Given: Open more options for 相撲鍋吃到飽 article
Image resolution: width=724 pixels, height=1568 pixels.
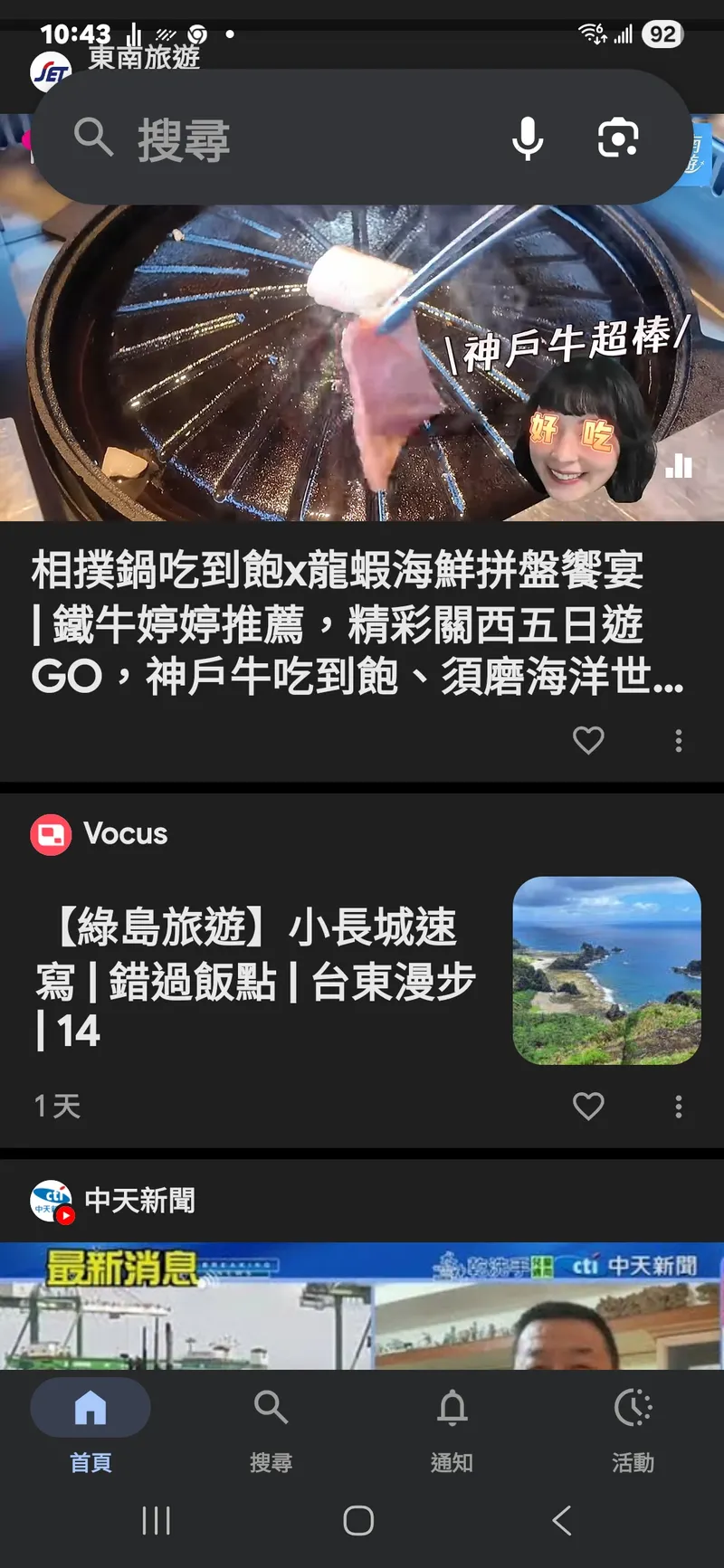Looking at the screenshot, I should (x=679, y=741).
